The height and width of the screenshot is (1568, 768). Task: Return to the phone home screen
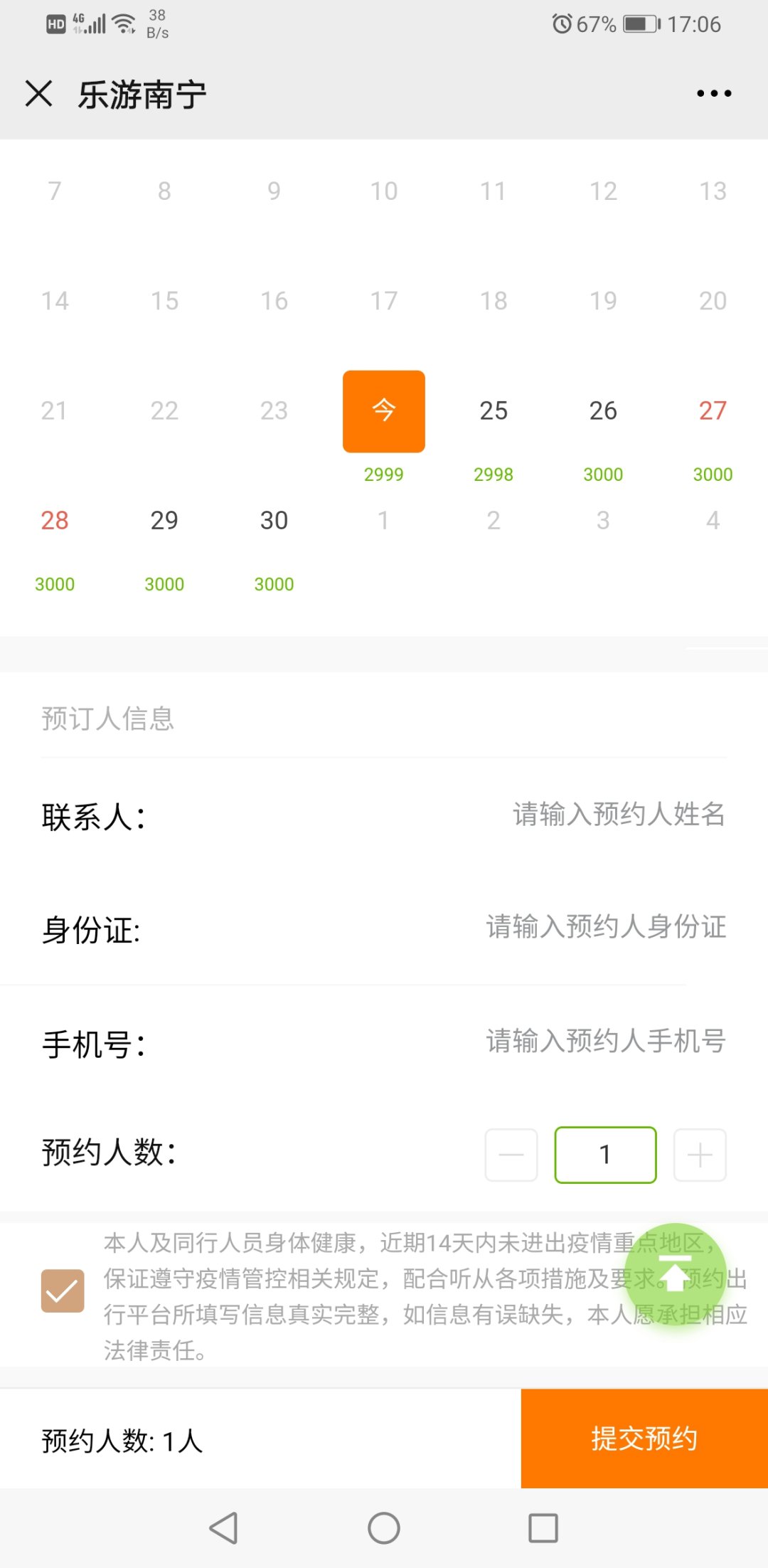pos(384,1527)
